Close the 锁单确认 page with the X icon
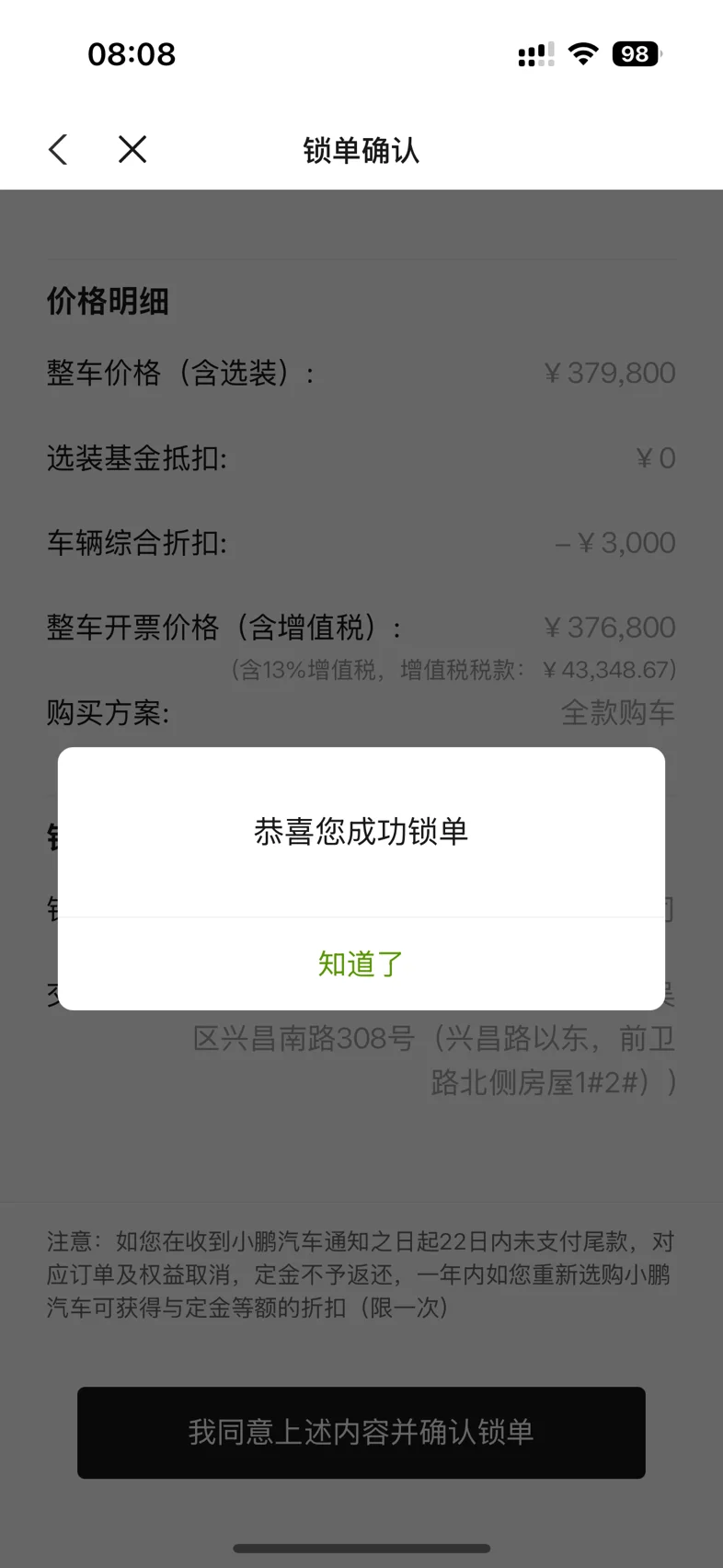The width and height of the screenshot is (723, 1568). [x=132, y=149]
